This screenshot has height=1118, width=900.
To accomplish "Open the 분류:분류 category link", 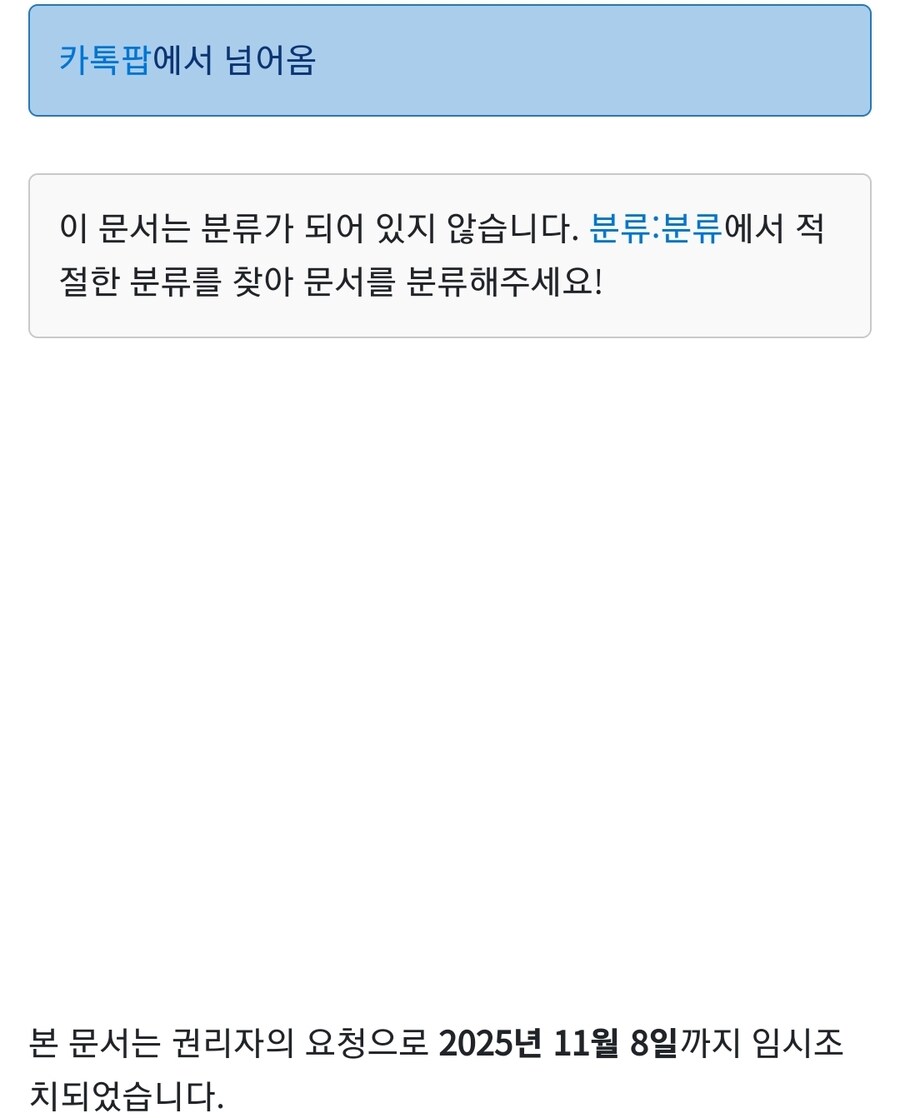I will (x=655, y=229).
